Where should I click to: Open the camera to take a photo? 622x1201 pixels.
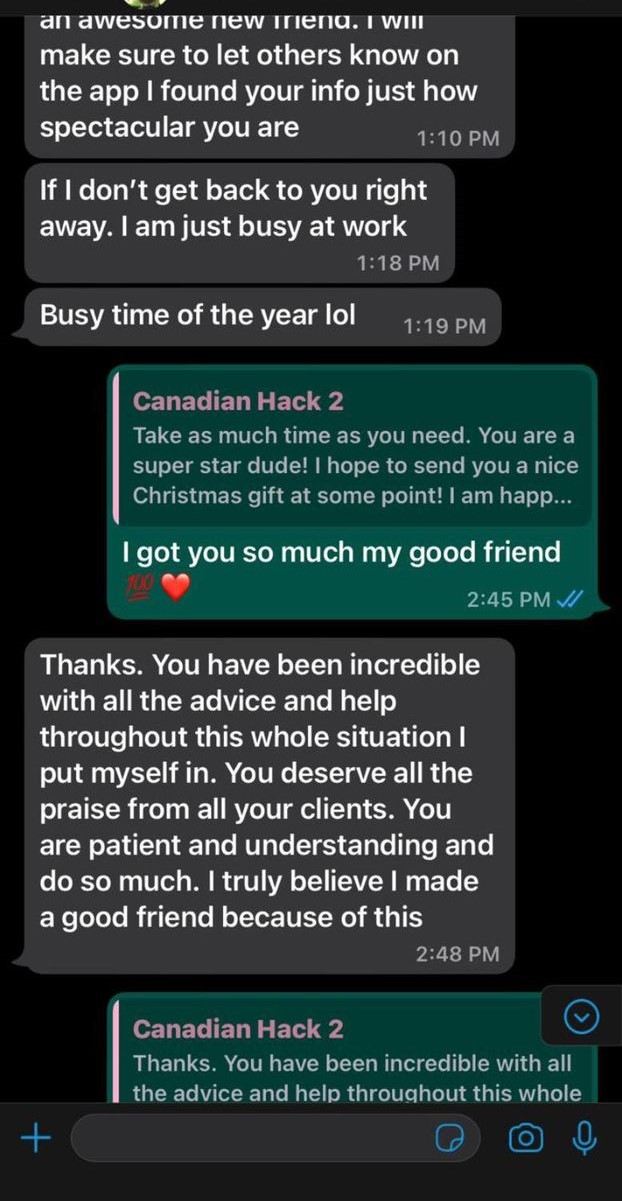click(x=526, y=1137)
